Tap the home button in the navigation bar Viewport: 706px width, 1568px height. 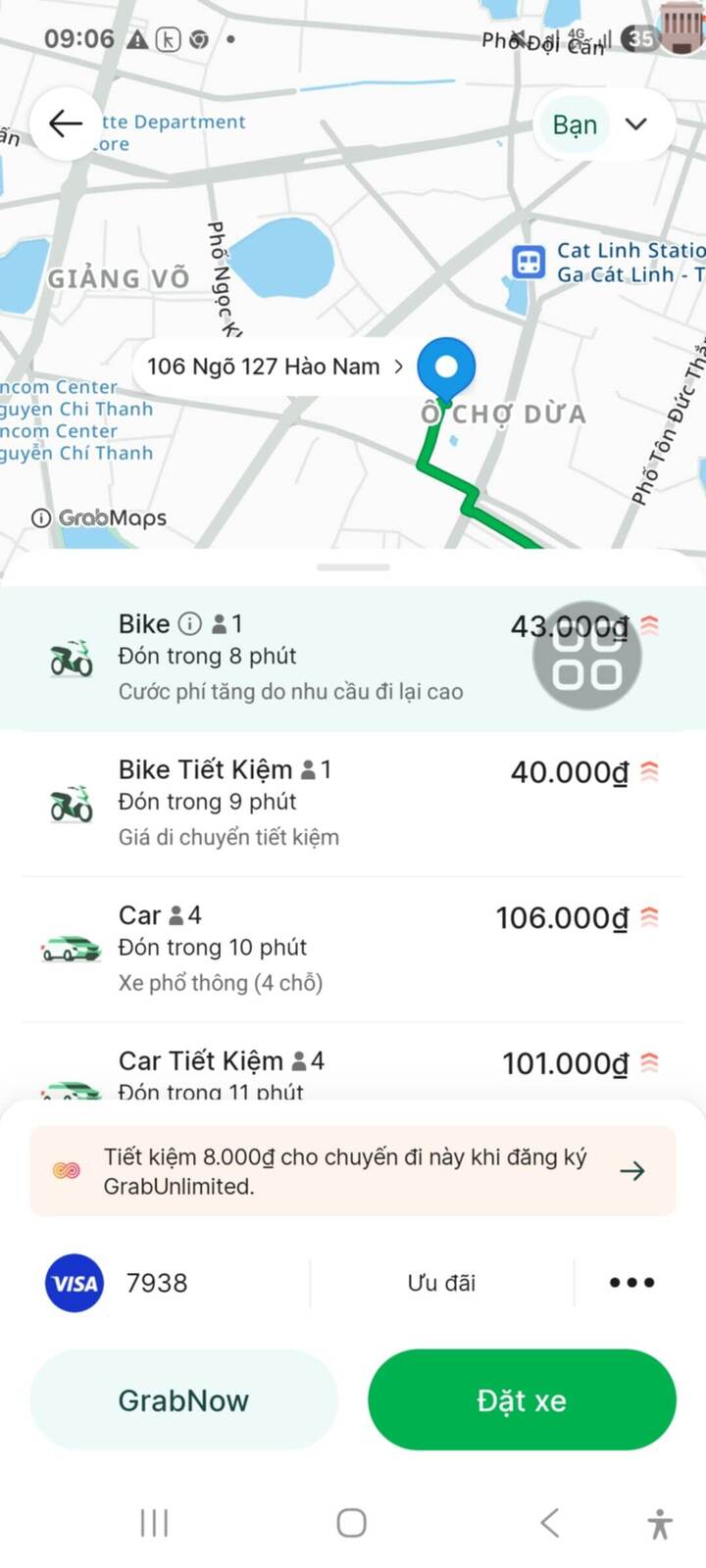pos(350,1524)
